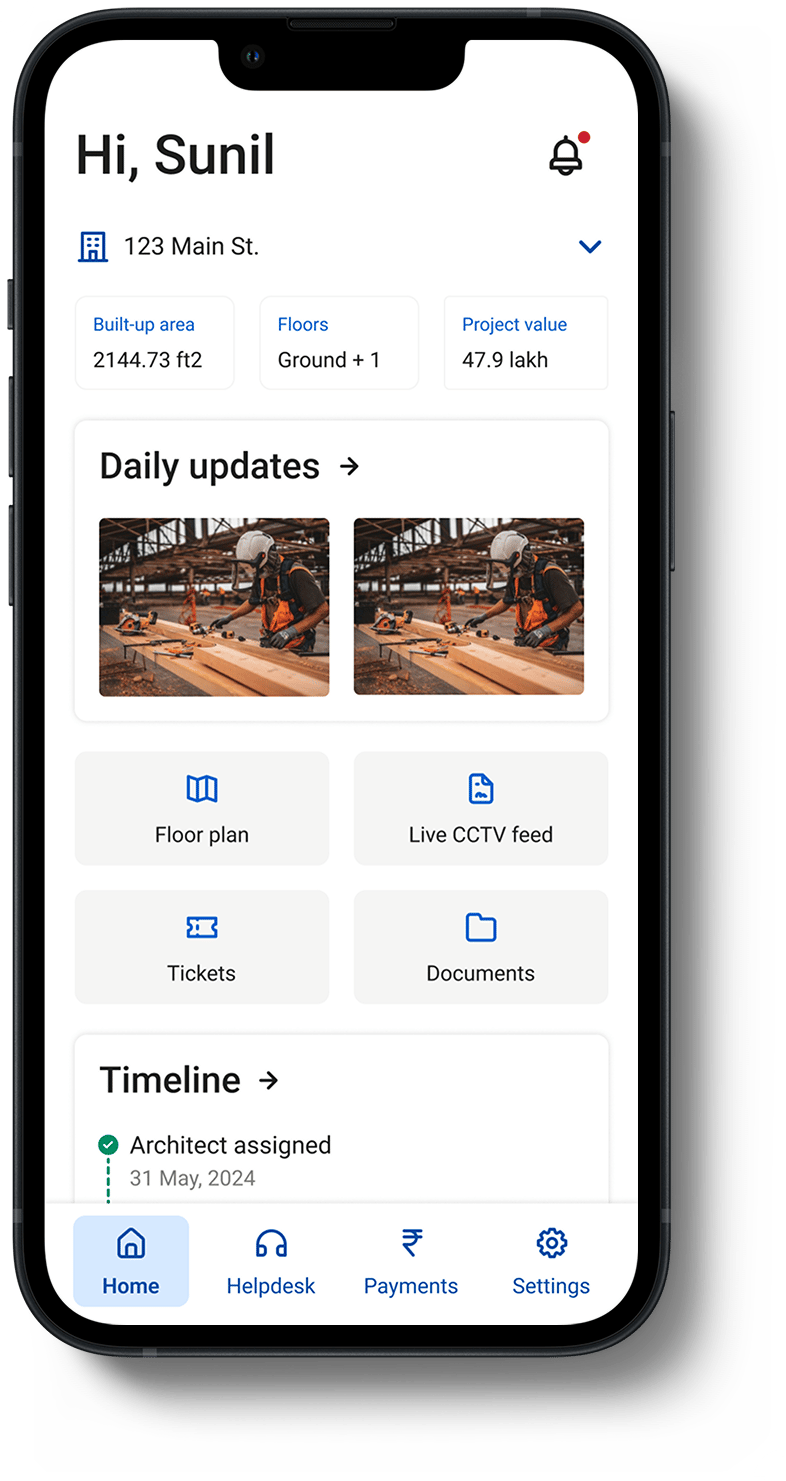The height and width of the screenshot is (1481, 786).
Task: Open the Documents tile
Action: pos(480,946)
